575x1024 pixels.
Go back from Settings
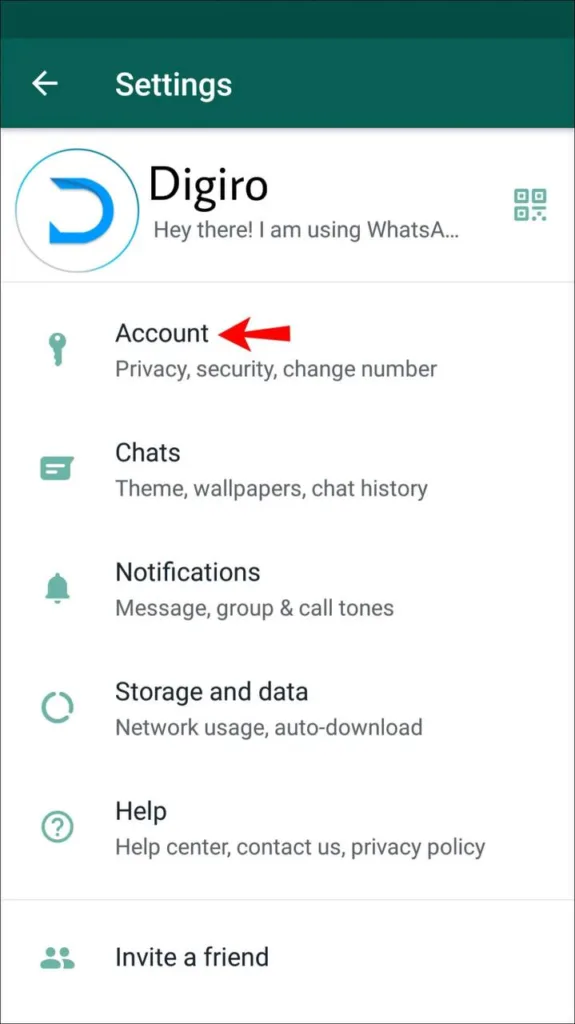tap(45, 84)
